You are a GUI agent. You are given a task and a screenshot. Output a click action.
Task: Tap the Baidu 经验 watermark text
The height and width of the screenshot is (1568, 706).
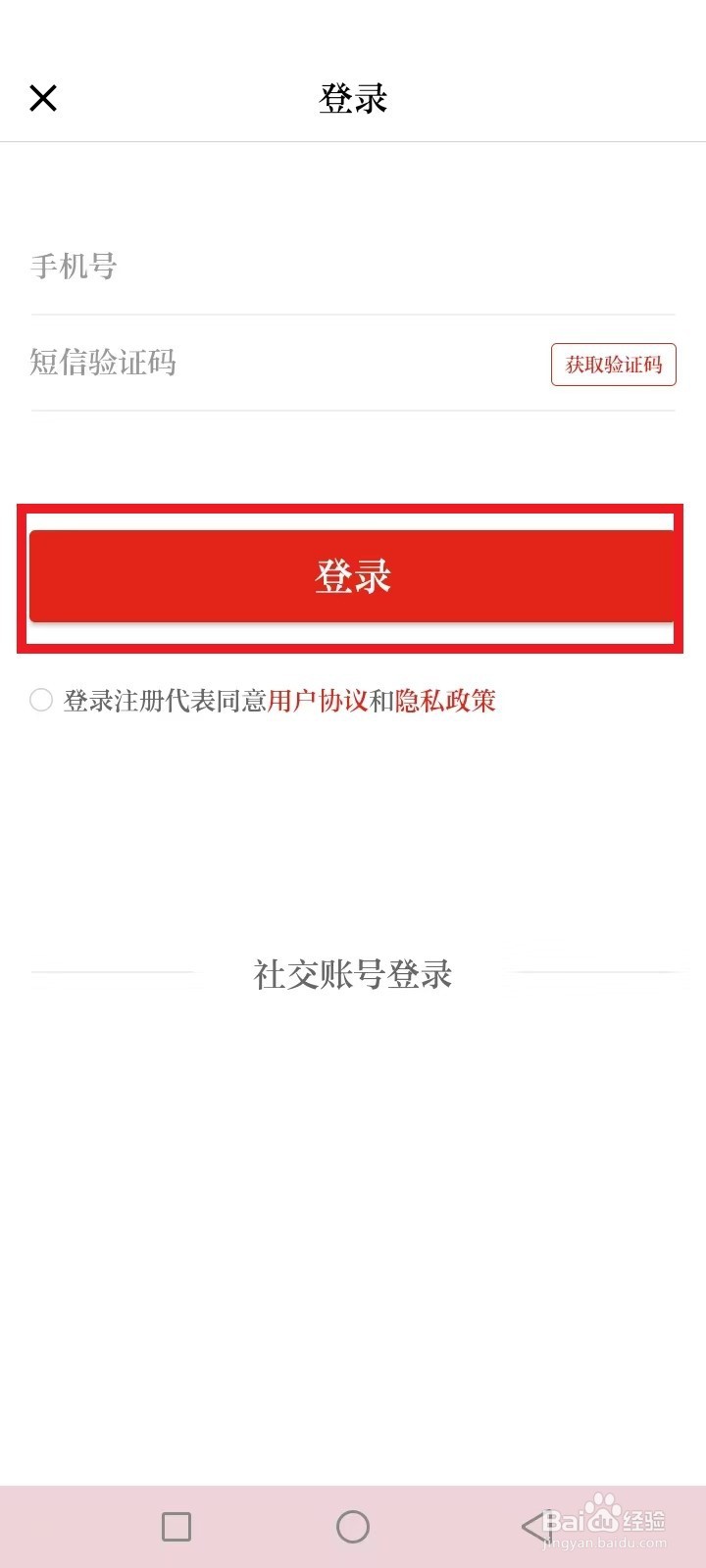pyautogui.click(x=643, y=1519)
